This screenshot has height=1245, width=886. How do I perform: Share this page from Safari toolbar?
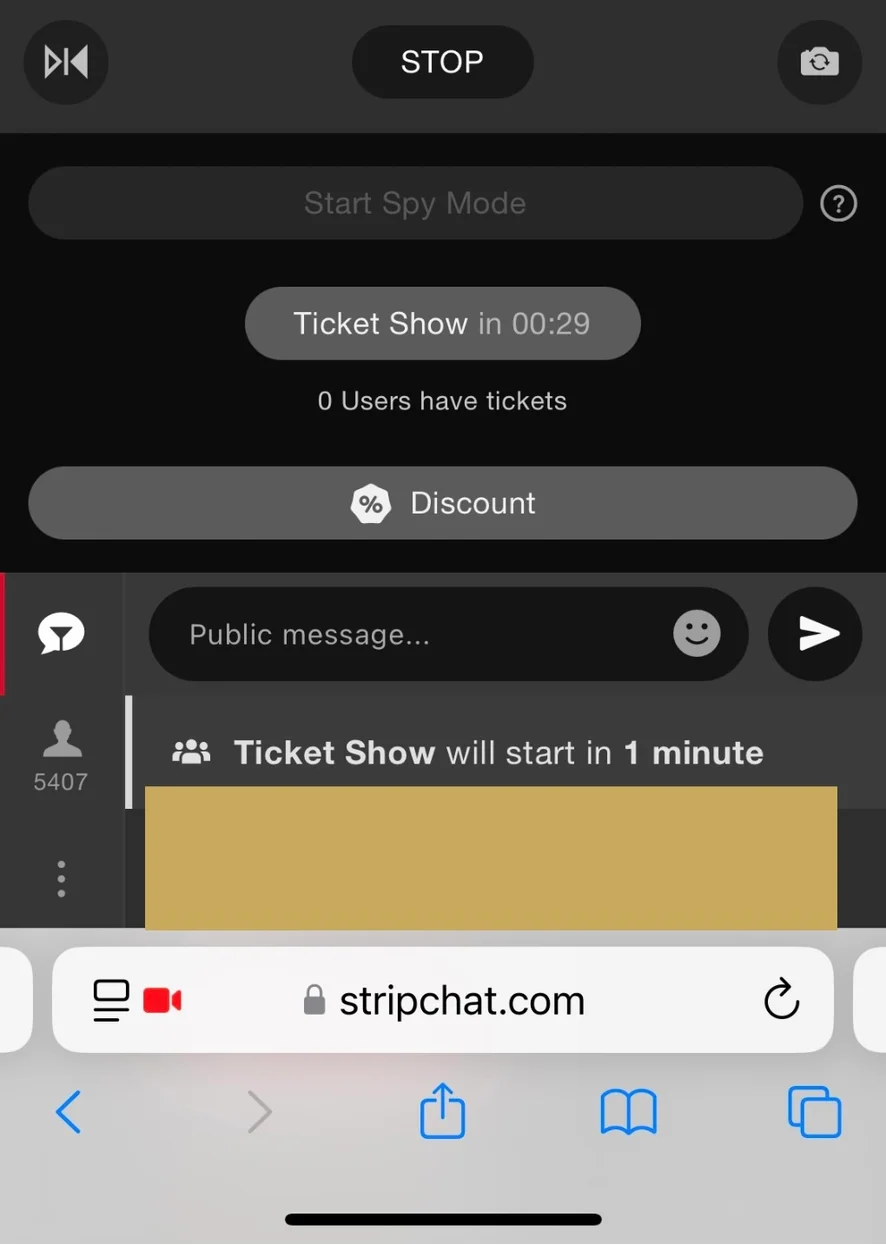click(442, 1112)
